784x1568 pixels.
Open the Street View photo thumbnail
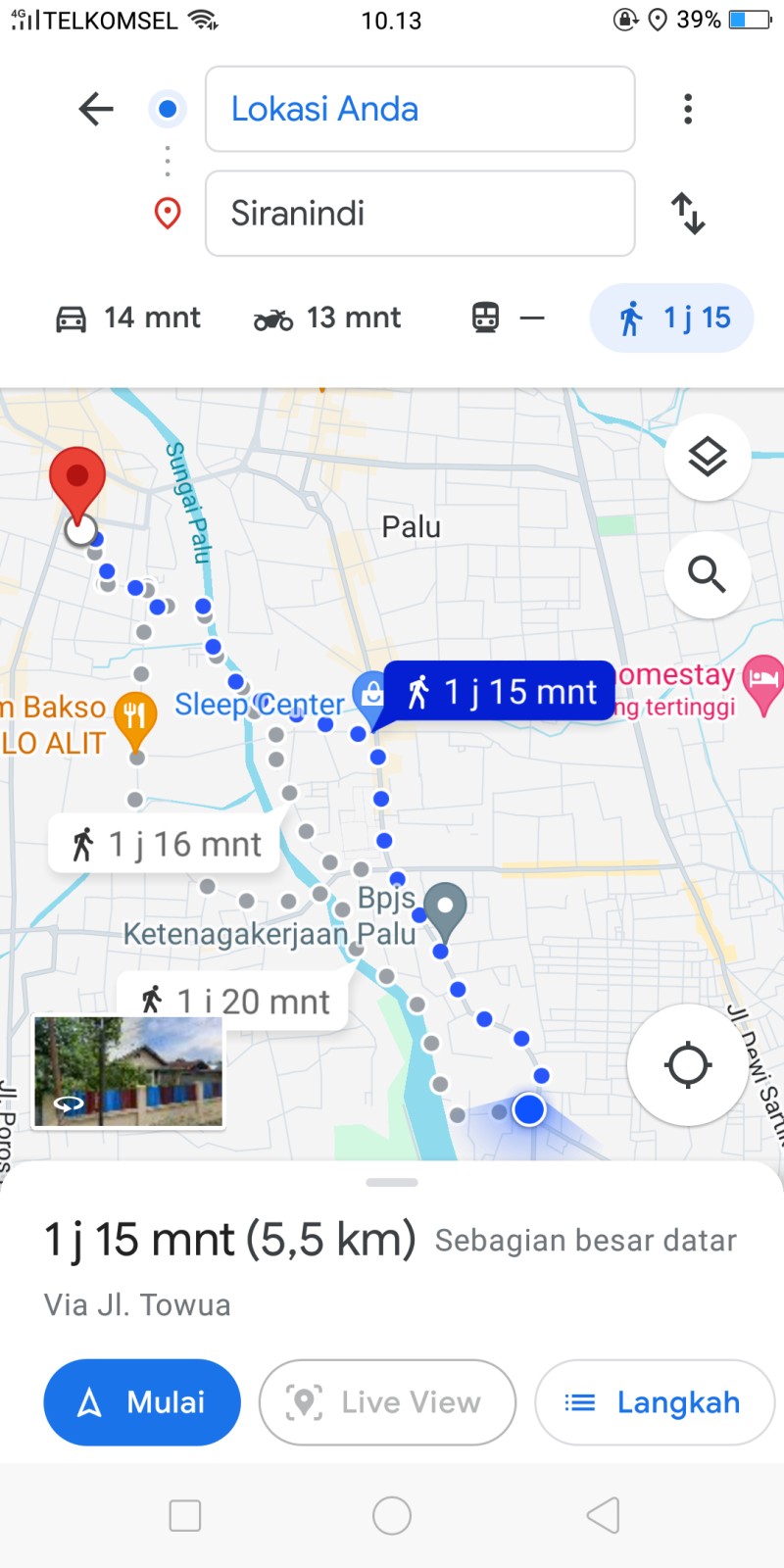[128, 1071]
